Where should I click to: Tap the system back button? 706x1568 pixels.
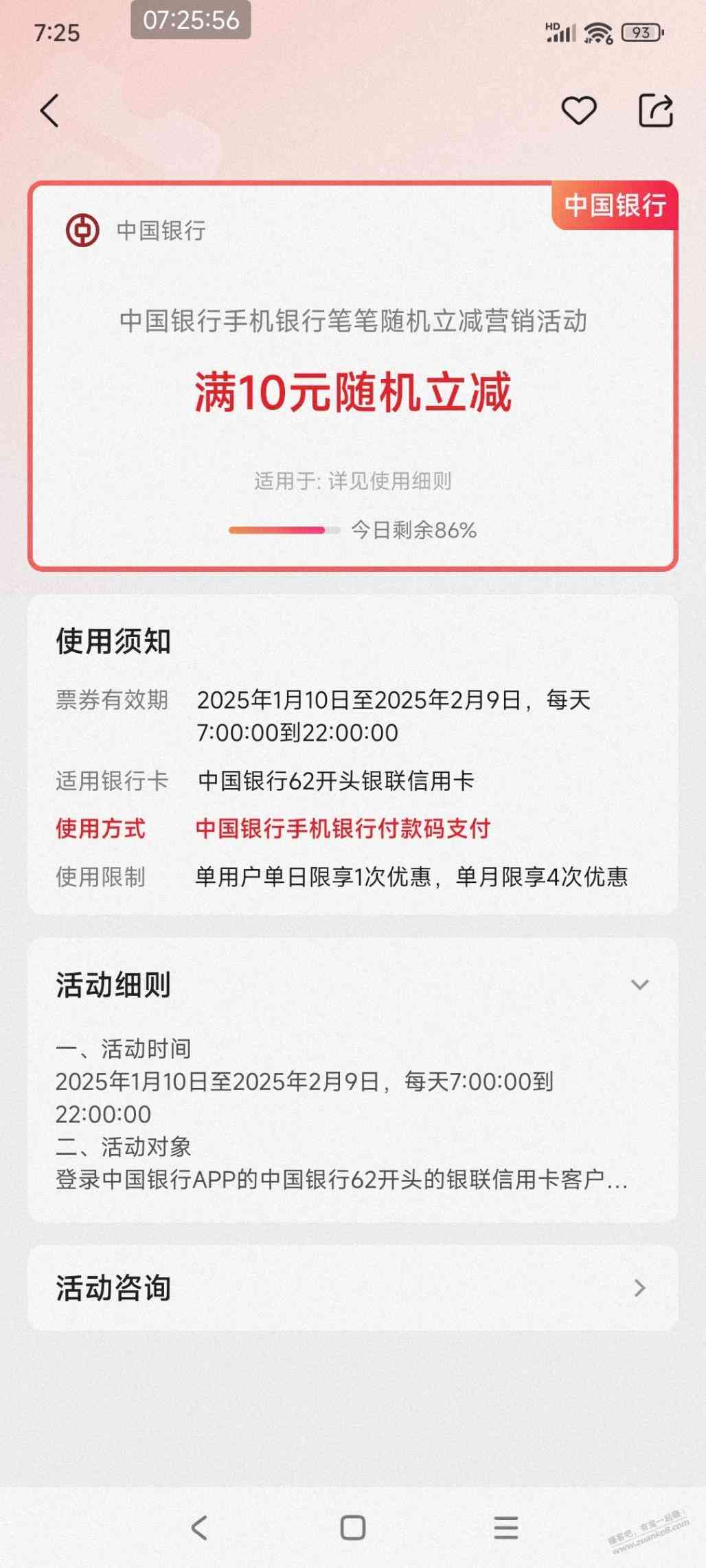pos(199,1527)
